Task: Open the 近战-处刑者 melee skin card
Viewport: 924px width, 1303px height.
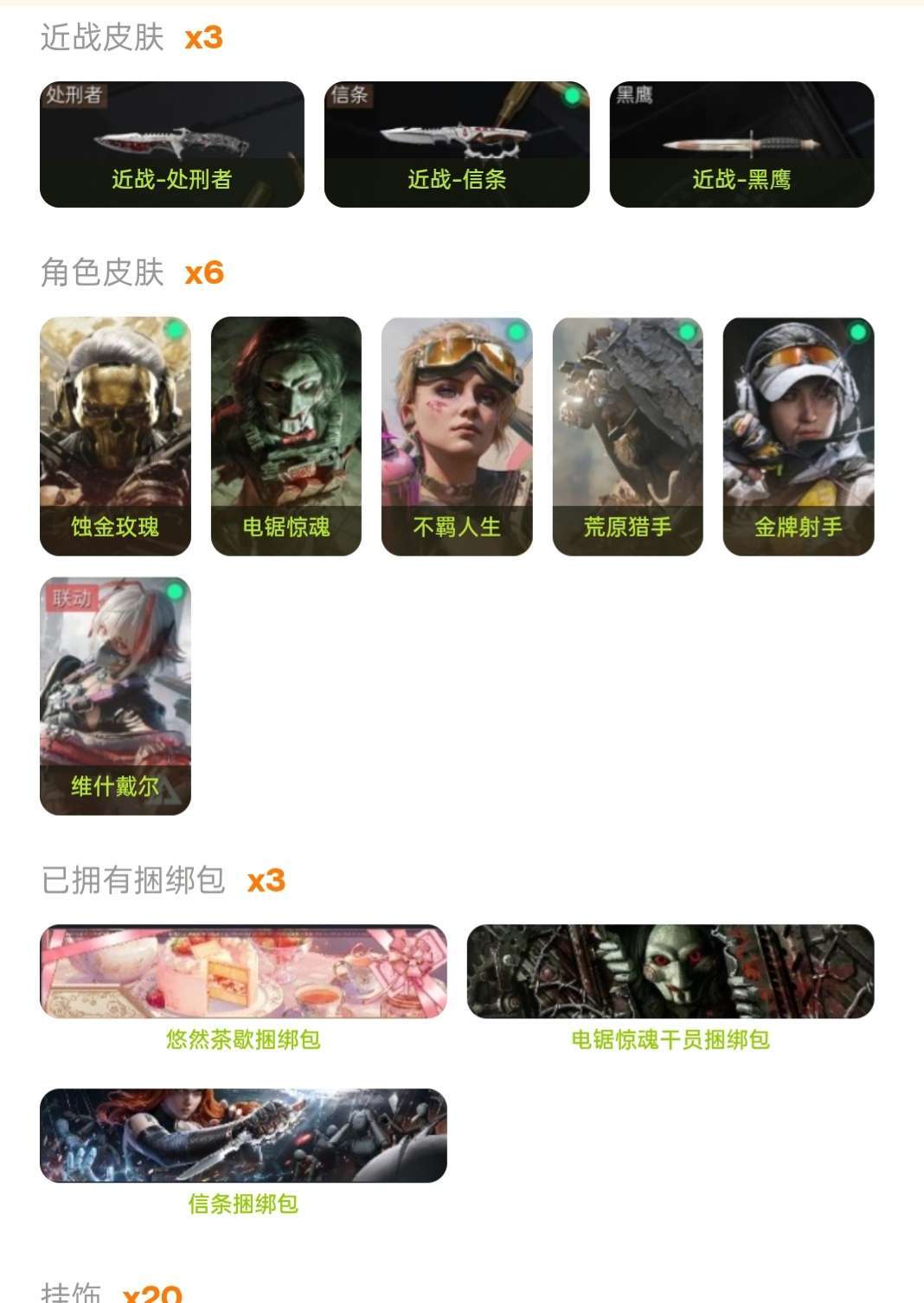Action: [171, 144]
